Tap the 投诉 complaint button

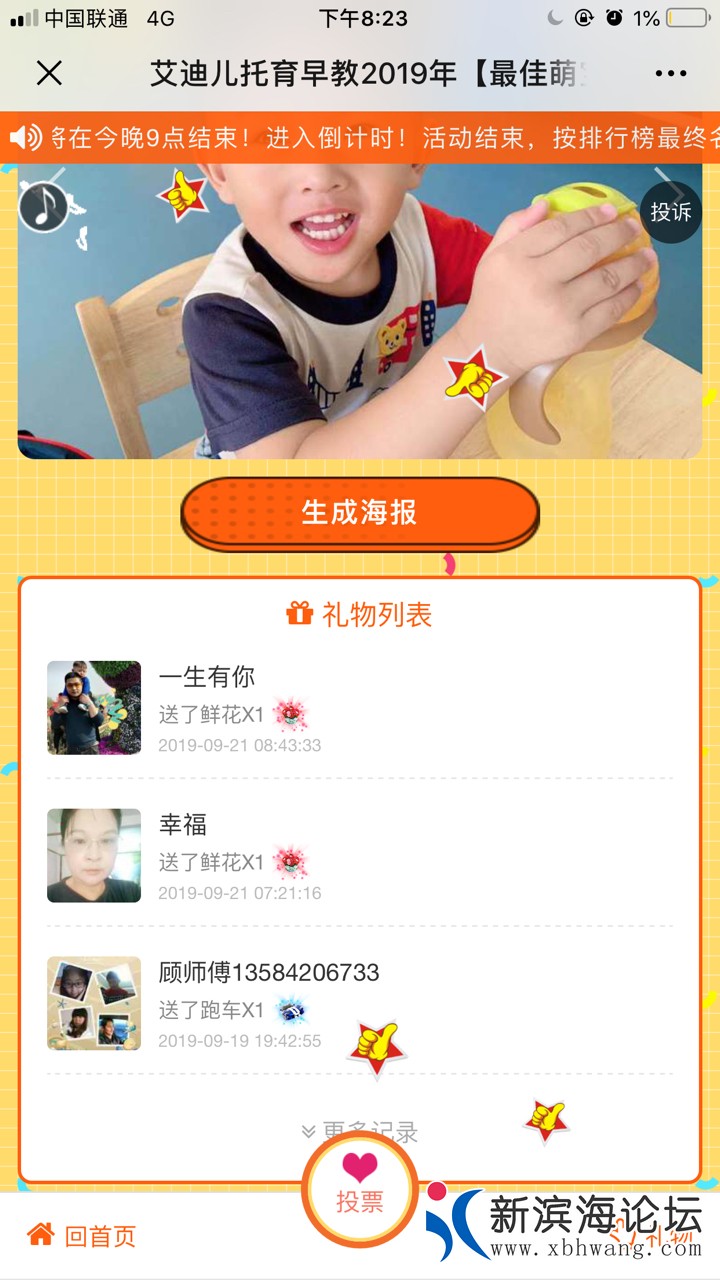[x=670, y=212]
